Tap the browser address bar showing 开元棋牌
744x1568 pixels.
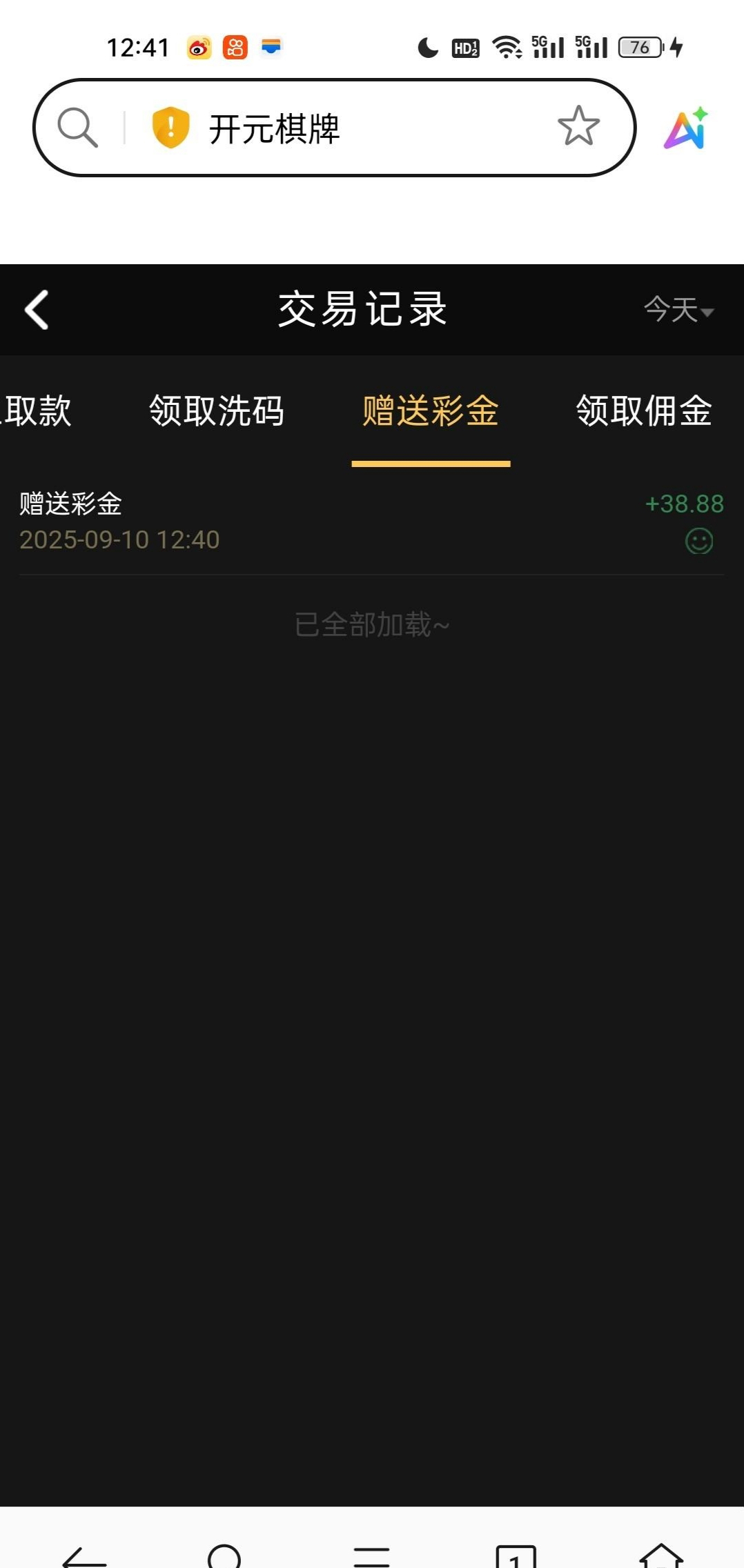tap(359, 128)
